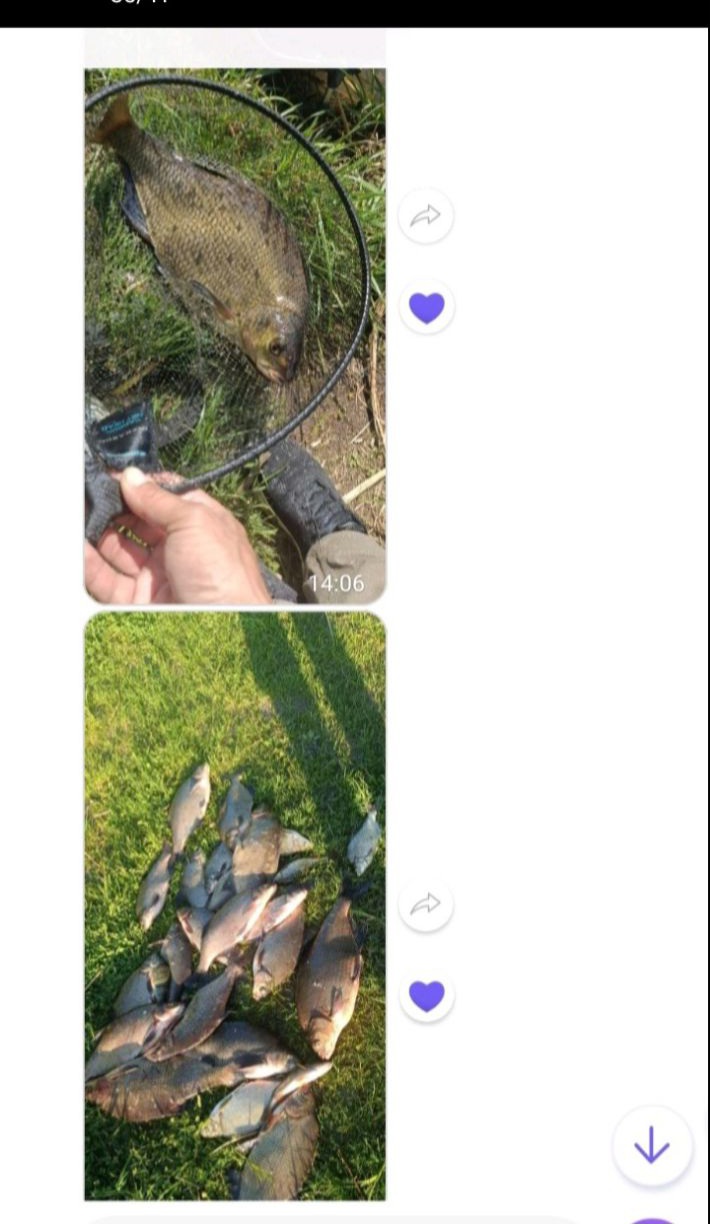The image size is (710, 1224).
Task: Open the photo of the fish pile on grass
Action: (x=235, y=906)
